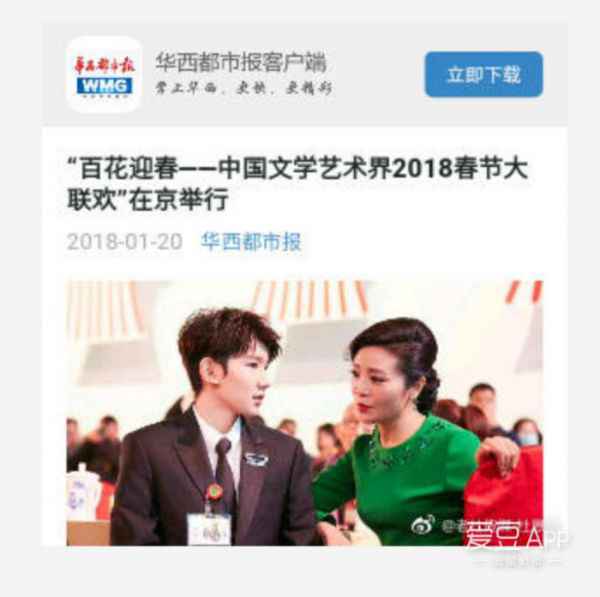The width and height of the screenshot is (600, 597).
Task: Tap the 立即下载 download button
Action: [483, 75]
